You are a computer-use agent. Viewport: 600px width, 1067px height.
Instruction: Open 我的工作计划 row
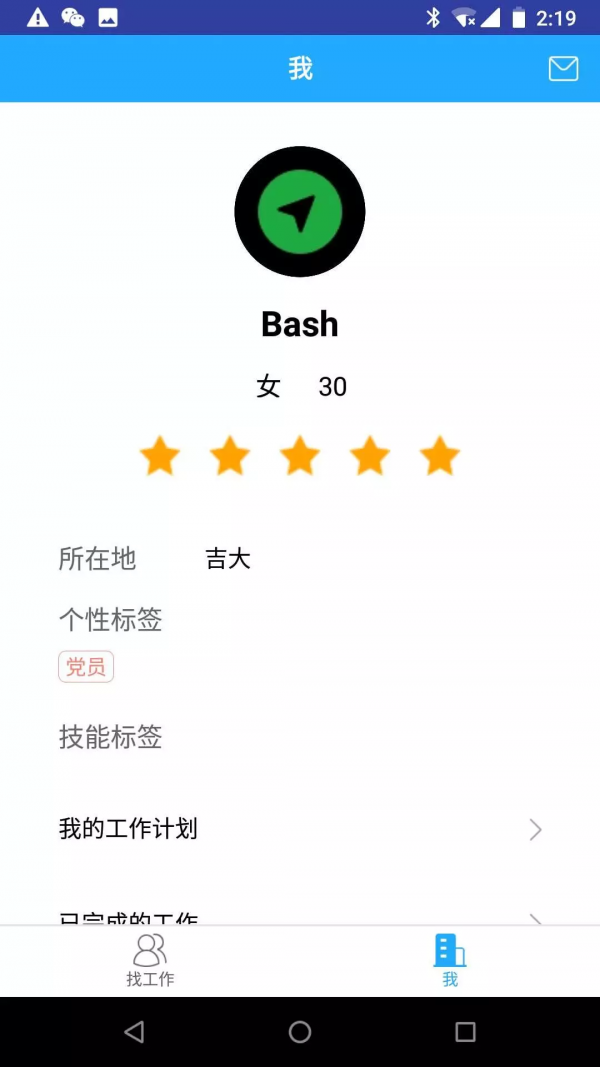point(300,830)
